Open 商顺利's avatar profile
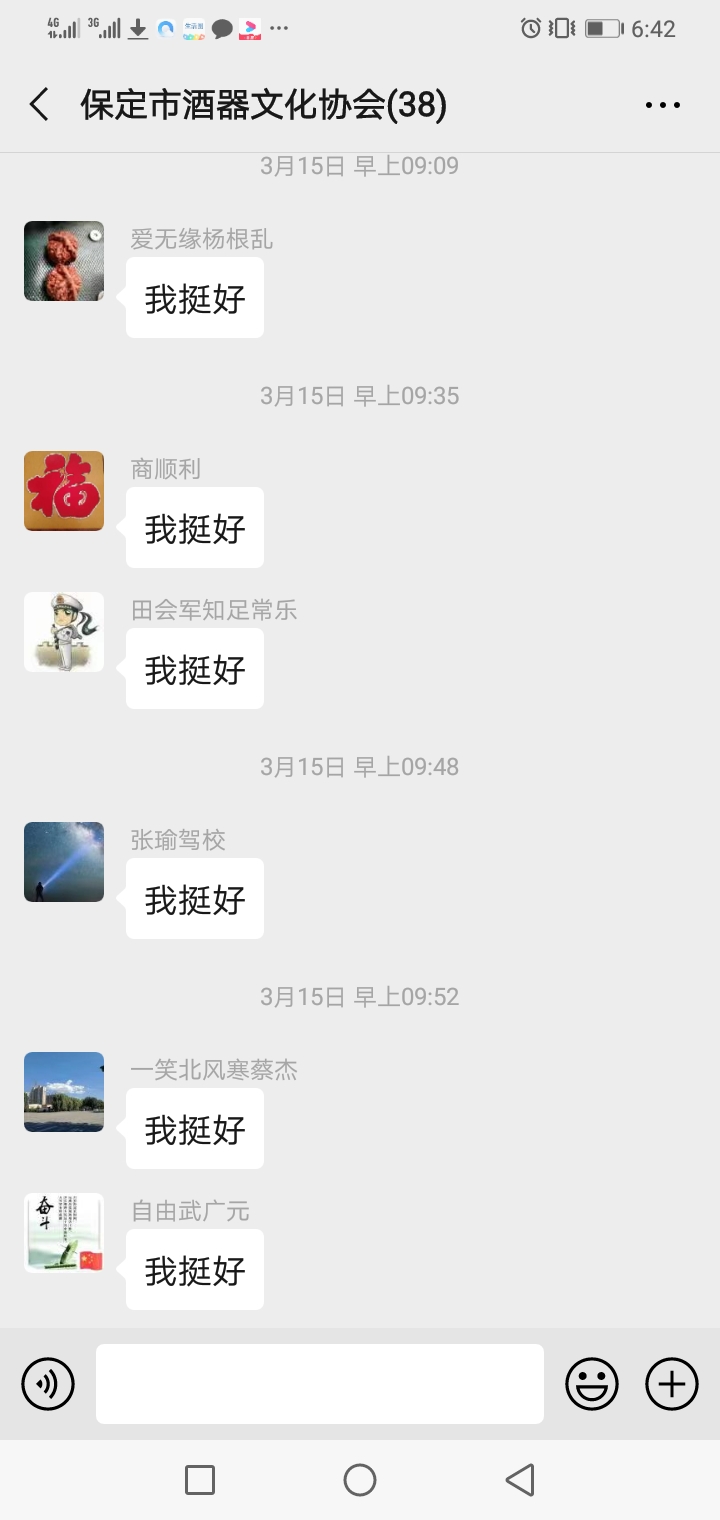Screen dimensions: 720x1520 64,491
